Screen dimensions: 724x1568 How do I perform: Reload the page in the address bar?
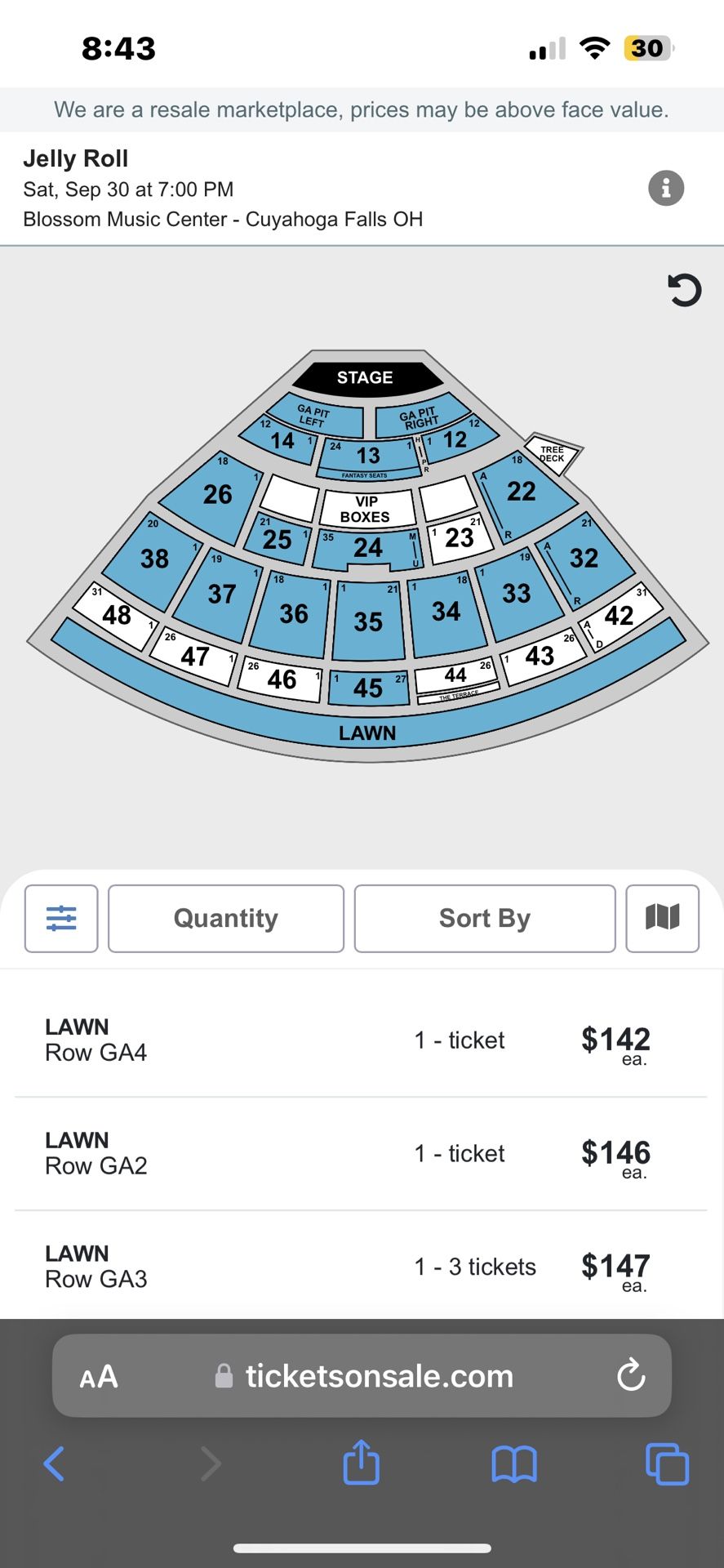[631, 1376]
